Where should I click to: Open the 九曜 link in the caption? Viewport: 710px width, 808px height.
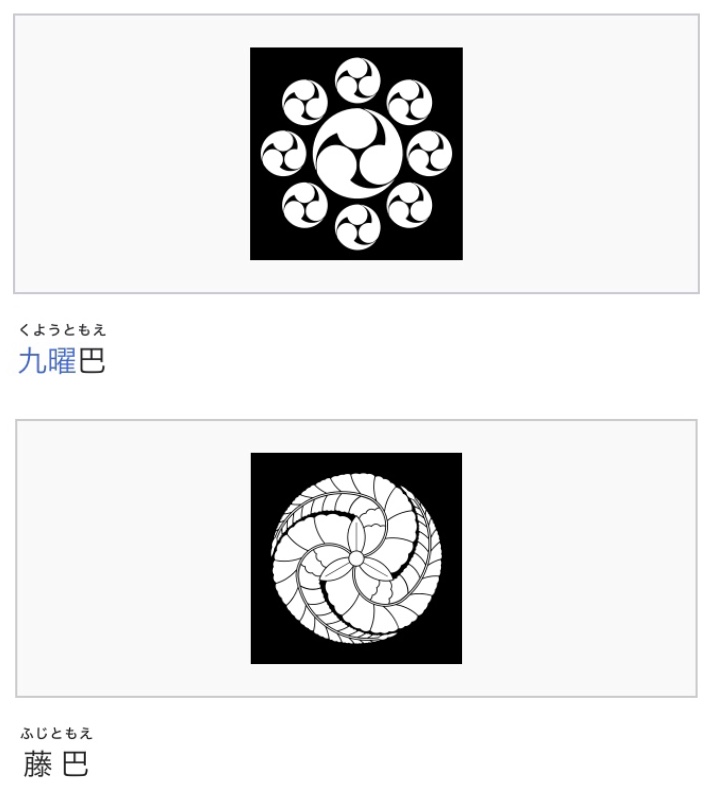(47, 361)
